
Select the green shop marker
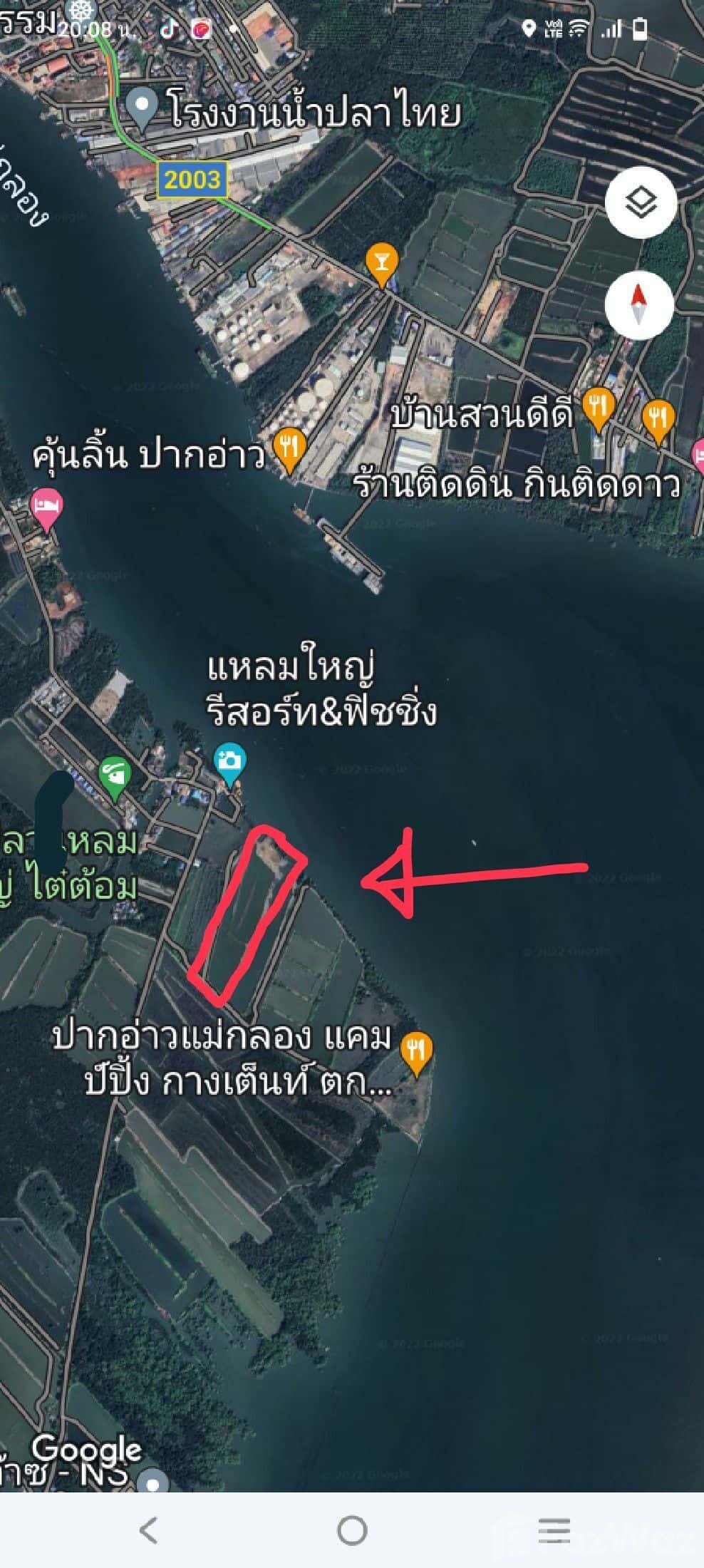(x=114, y=776)
